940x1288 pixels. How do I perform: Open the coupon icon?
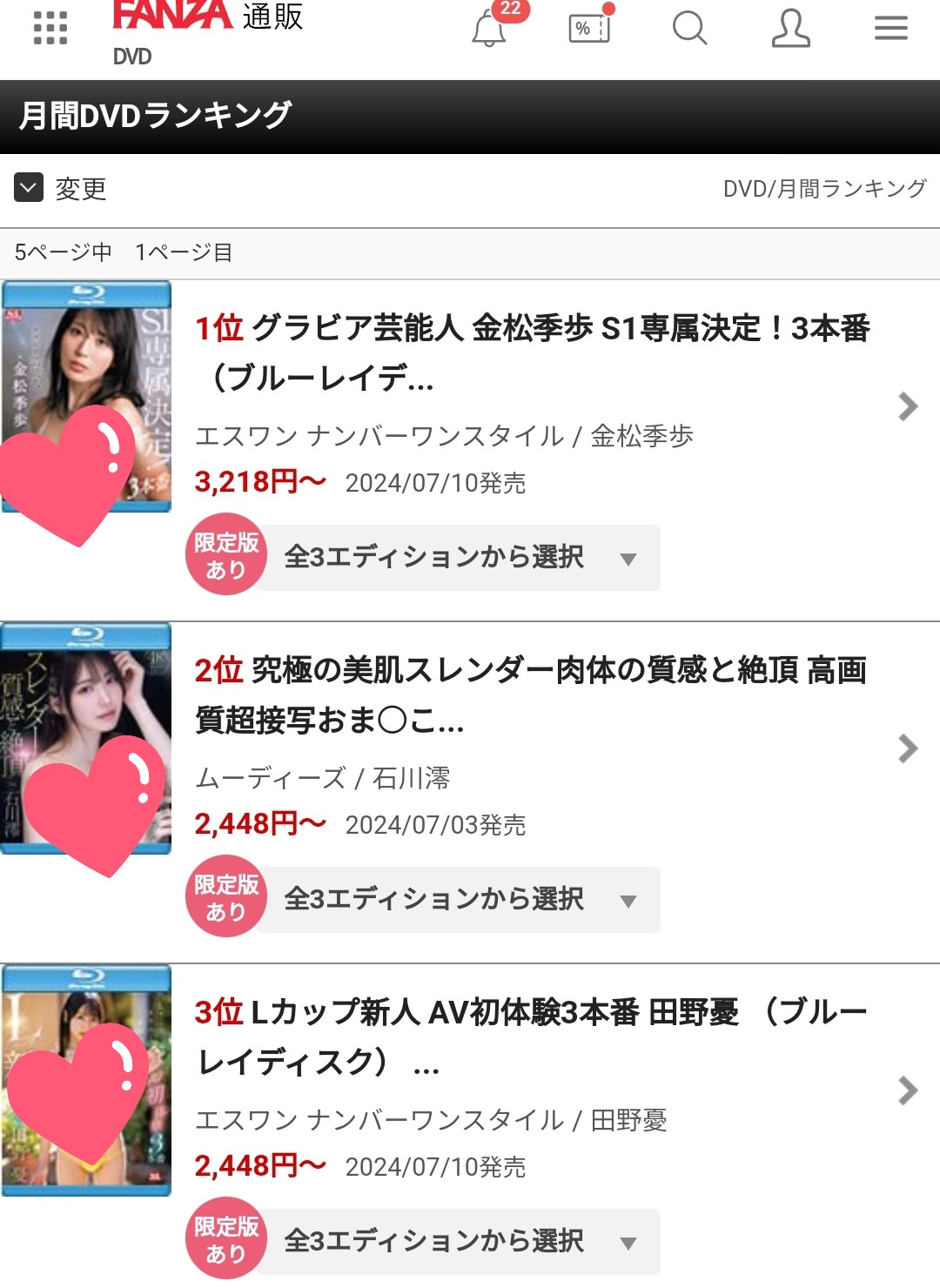click(x=589, y=28)
